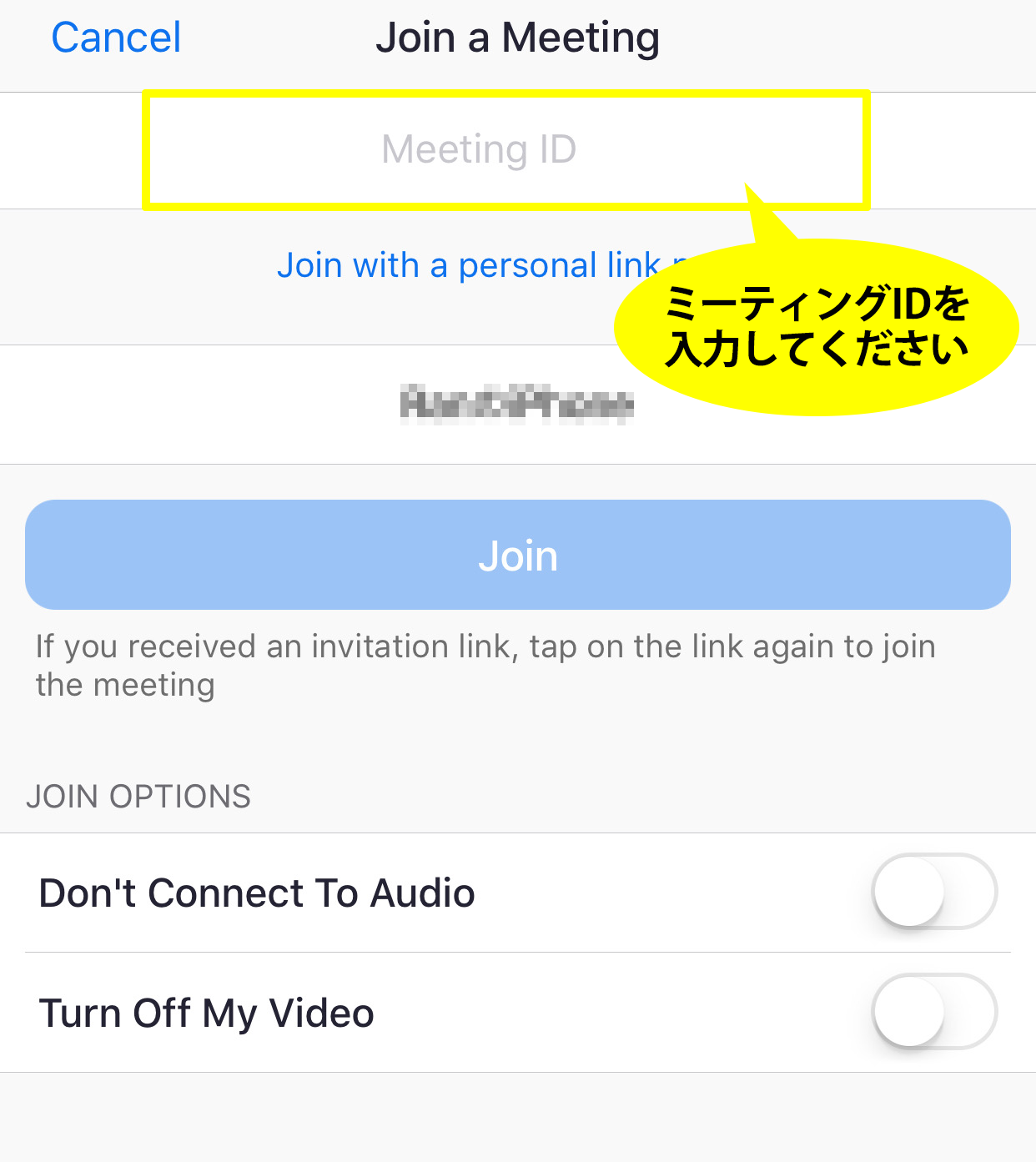The image size is (1036, 1162).
Task: Tap the Meeting ID field
Action: coord(479,150)
